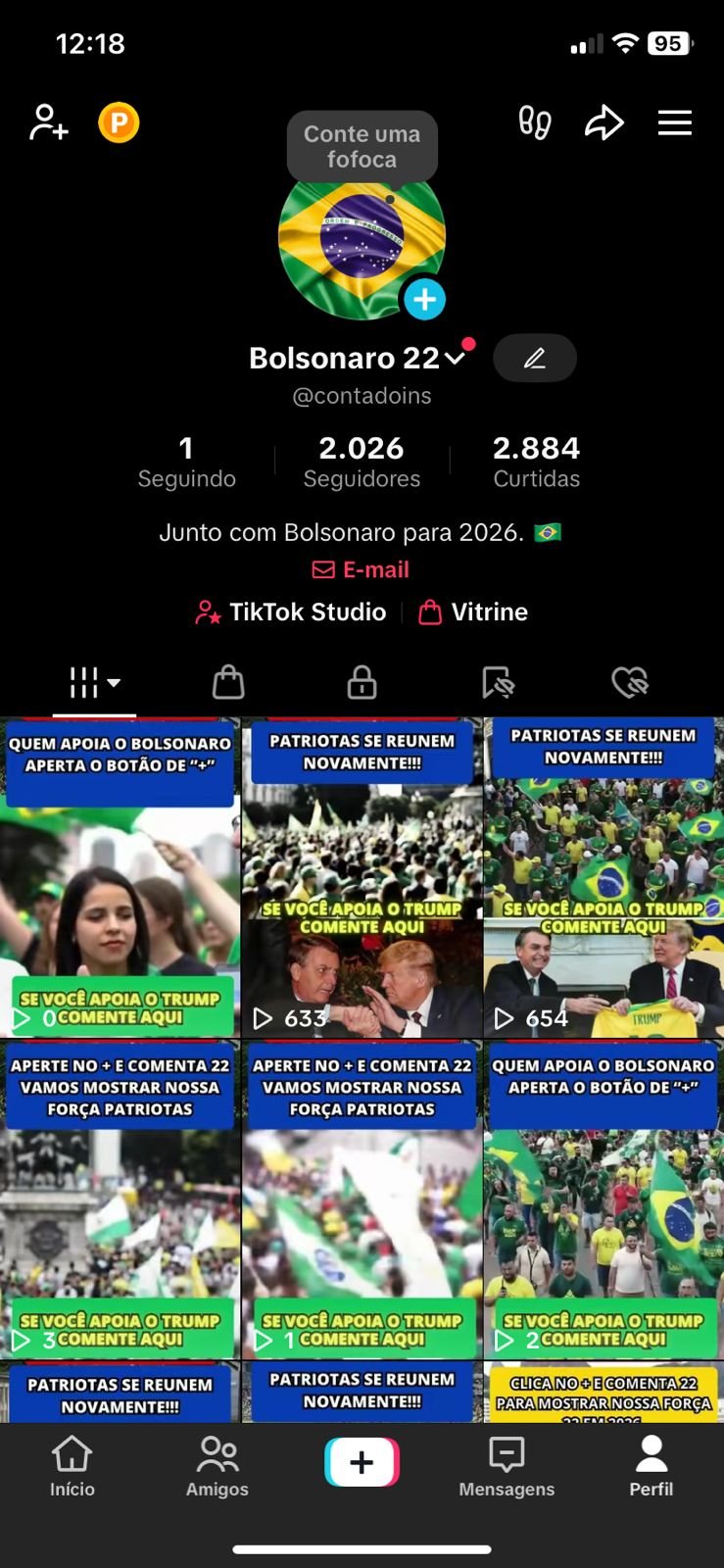Switch to the private videos lock tab

362,682
